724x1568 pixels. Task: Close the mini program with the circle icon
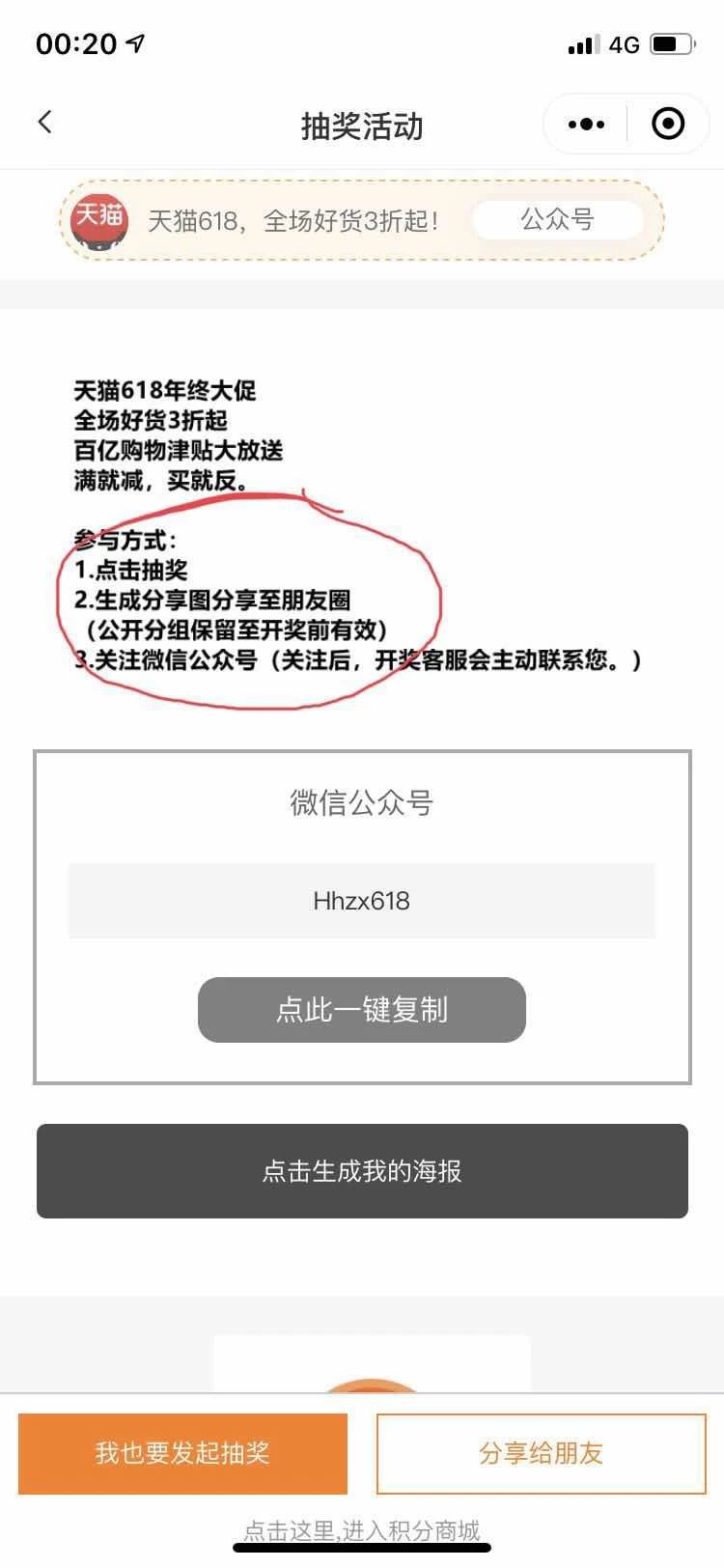pyautogui.click(x=668, y=124)
